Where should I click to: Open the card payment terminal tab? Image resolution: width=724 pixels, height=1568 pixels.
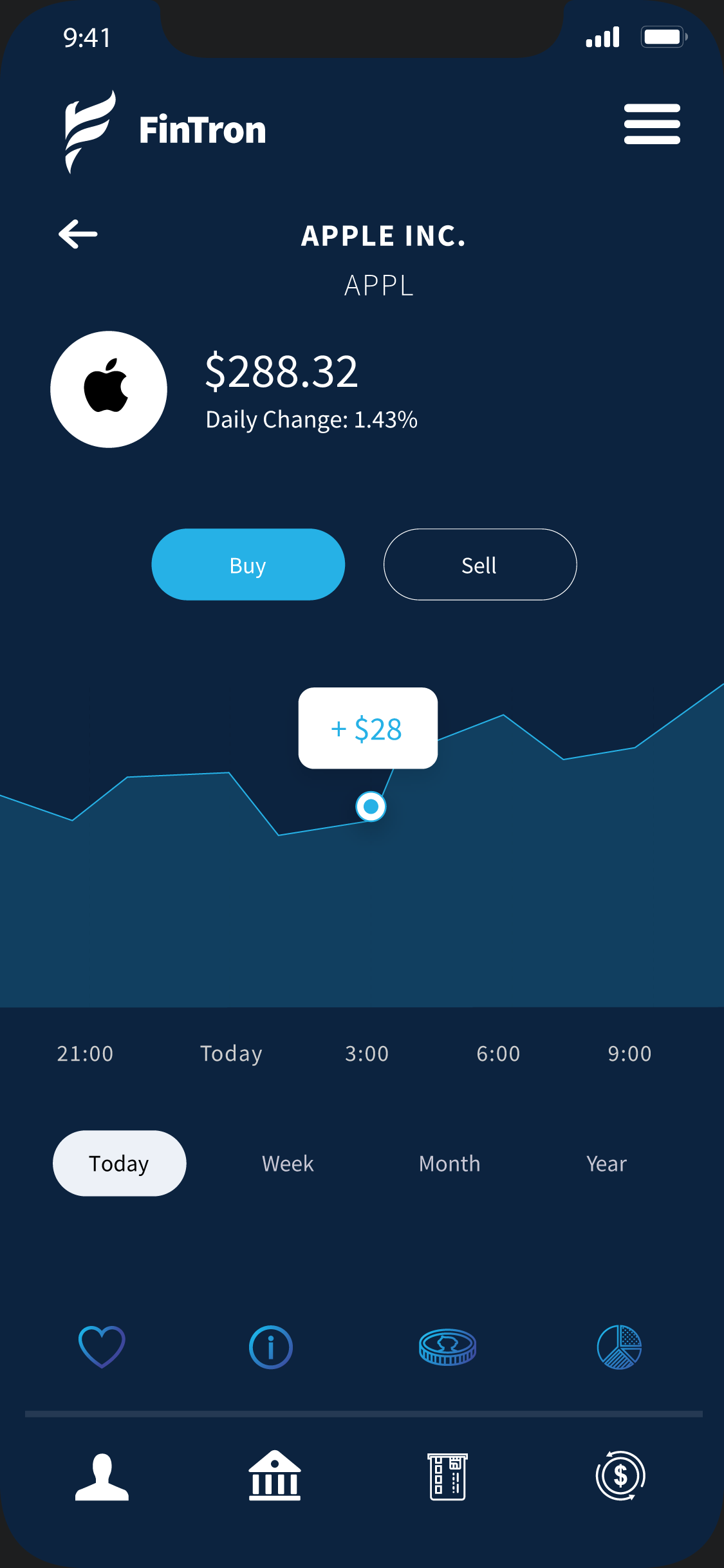(x=448, y=1477)
